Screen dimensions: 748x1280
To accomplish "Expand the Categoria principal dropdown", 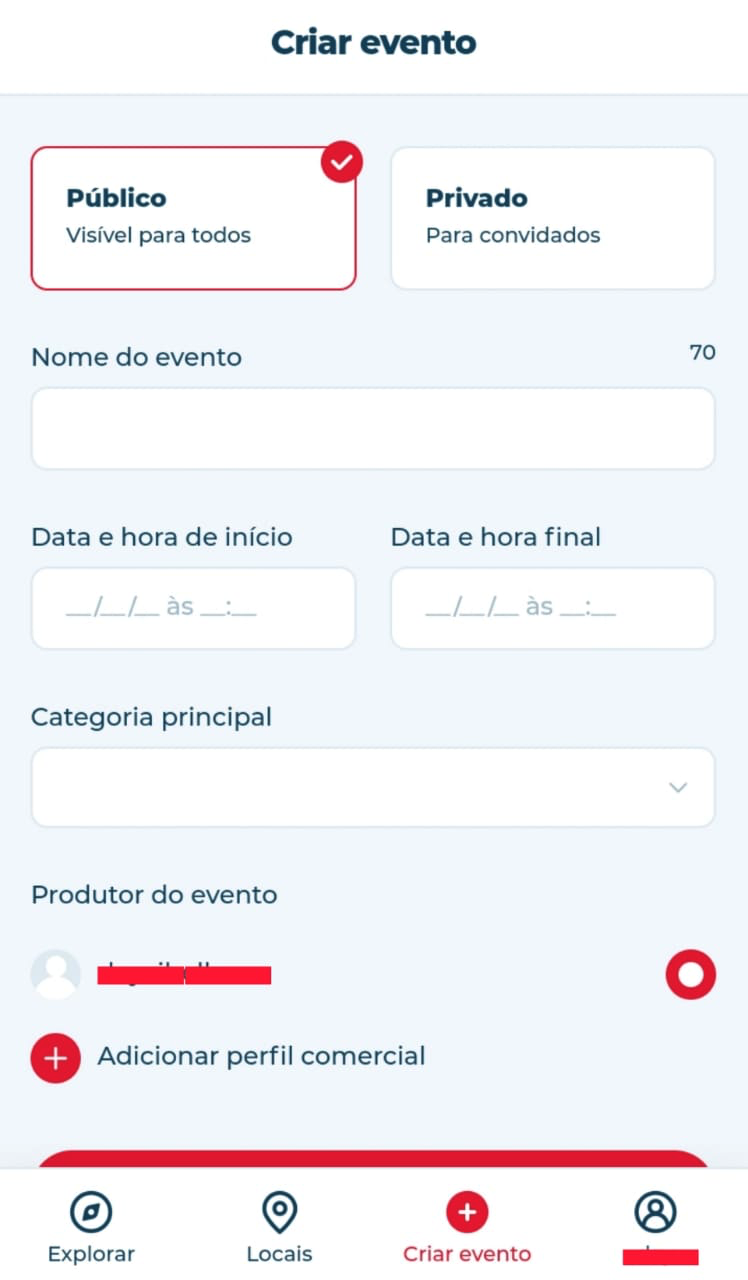I will (x=373, y=787).
